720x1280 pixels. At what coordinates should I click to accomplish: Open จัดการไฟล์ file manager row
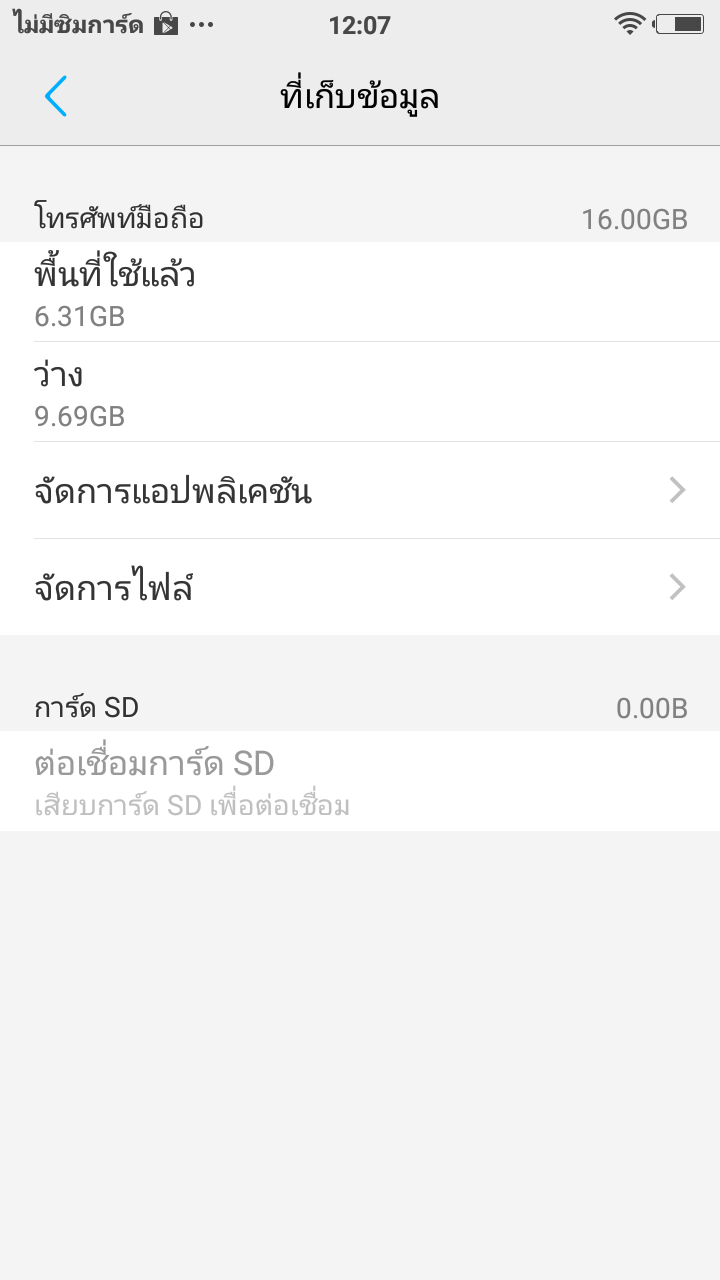[x=360, y=587]
